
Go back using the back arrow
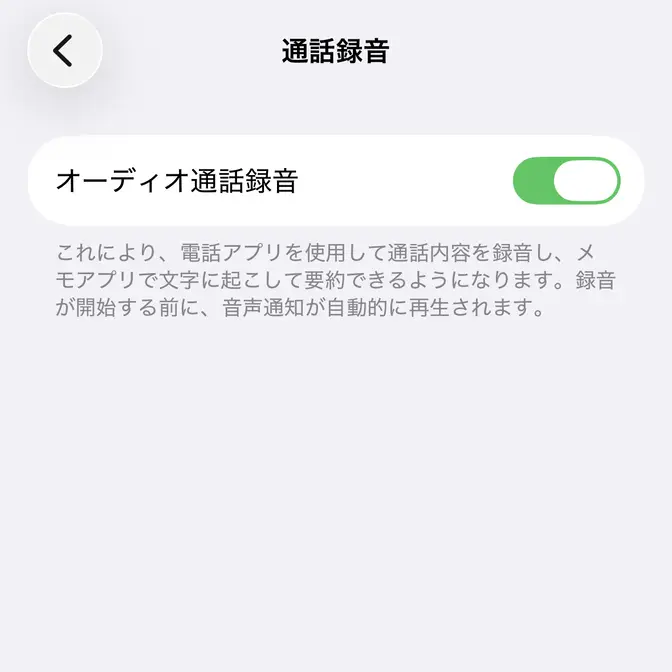(64, 50)
